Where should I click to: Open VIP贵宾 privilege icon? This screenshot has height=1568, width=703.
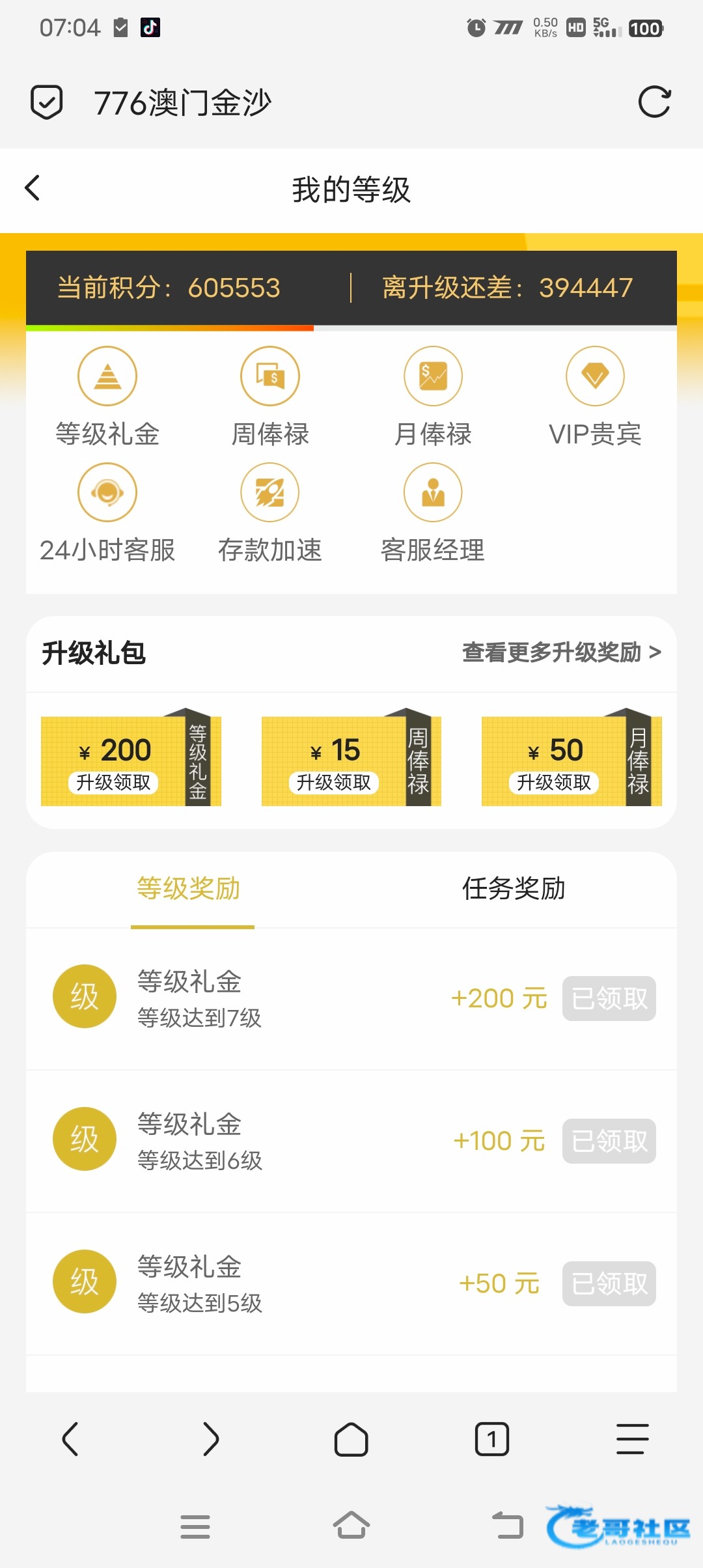point(595,376)
